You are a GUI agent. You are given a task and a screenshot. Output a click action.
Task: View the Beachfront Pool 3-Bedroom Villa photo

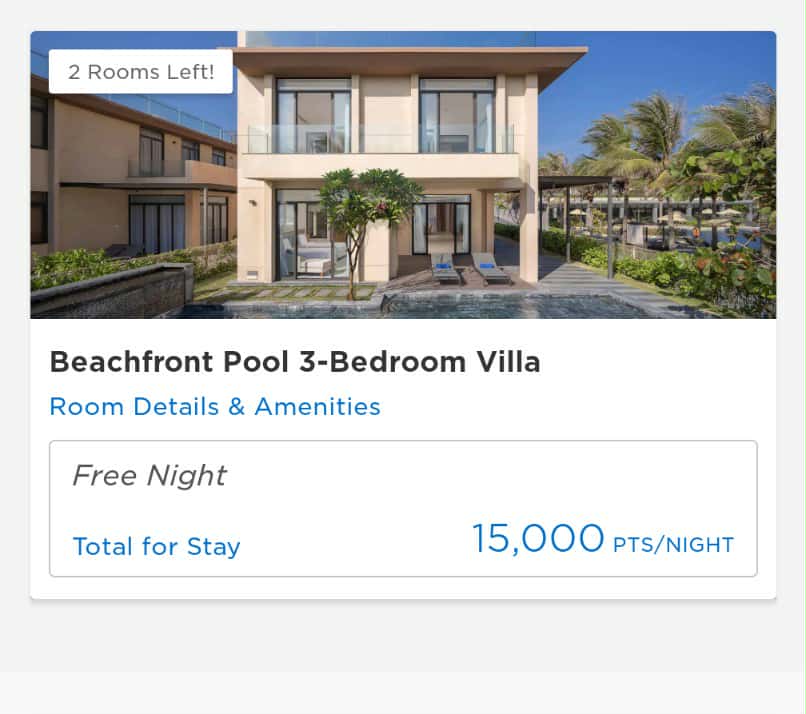pyautogui.click(x=403, y=176)
